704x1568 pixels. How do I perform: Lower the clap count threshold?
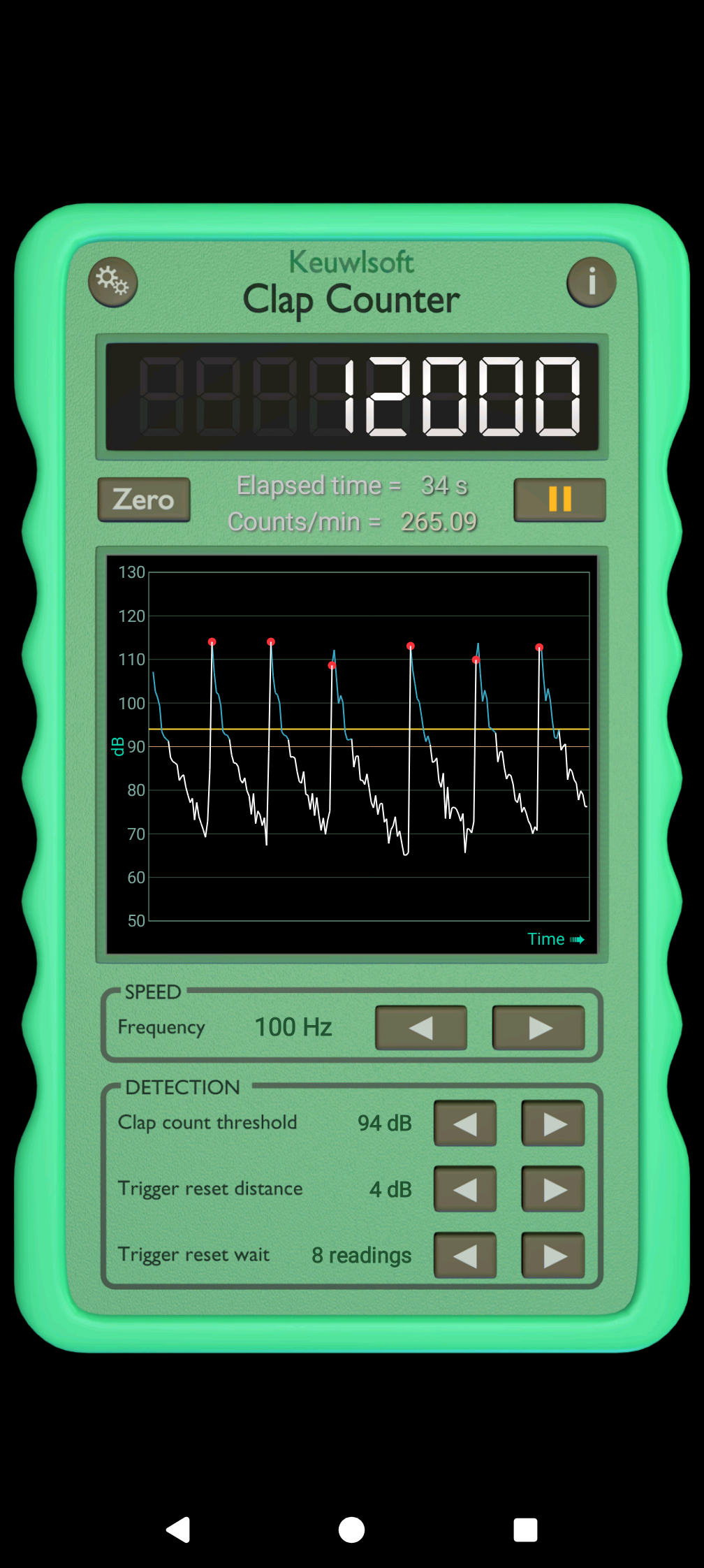click(x=465, y=1124)
